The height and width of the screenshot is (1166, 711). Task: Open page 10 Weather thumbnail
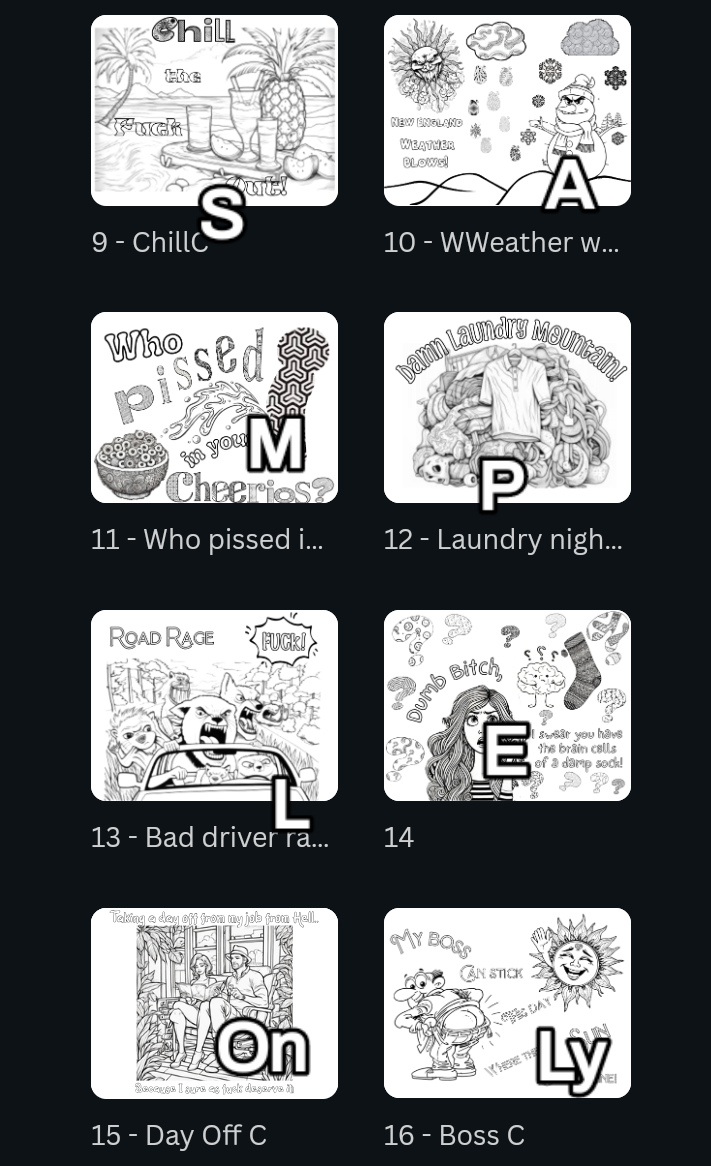(507, 110)
